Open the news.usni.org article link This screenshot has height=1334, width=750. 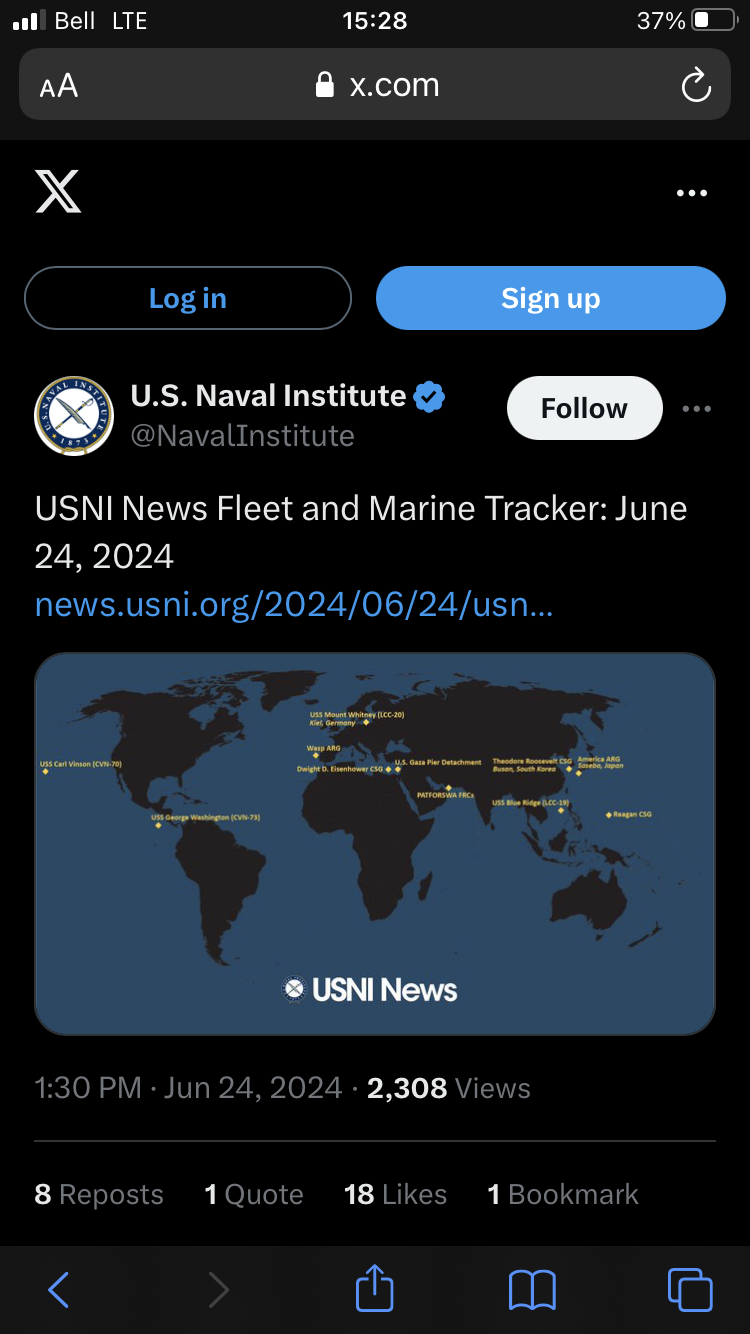pyautogui.click(x=294, y=605)
